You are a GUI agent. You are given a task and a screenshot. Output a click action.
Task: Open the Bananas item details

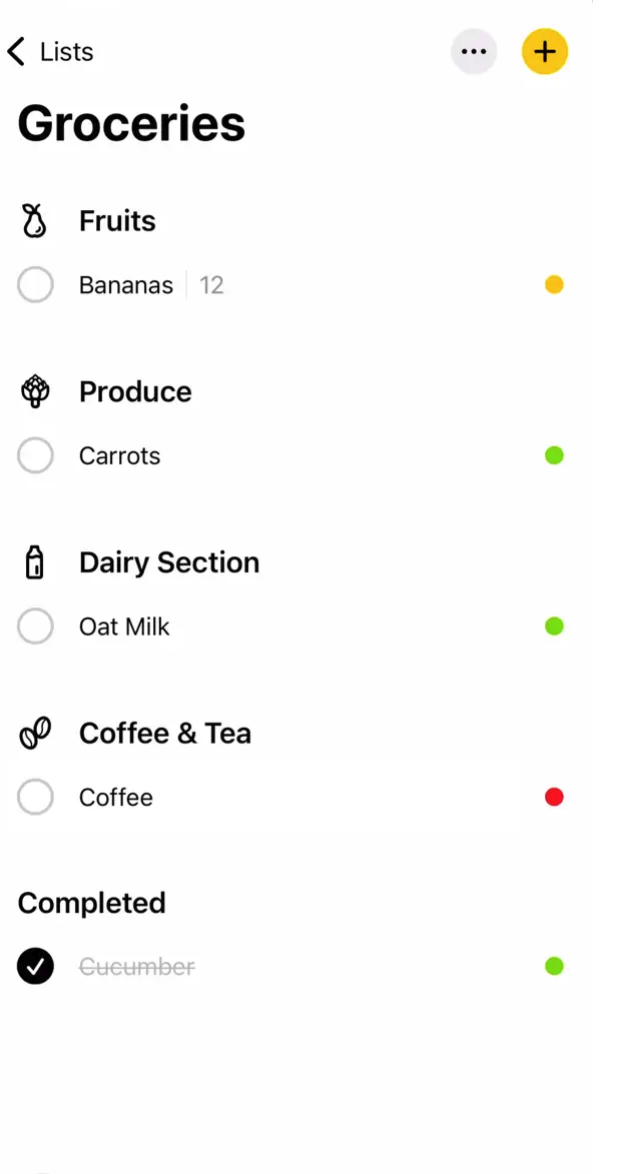pyautogui.click(x=126, y=285)
